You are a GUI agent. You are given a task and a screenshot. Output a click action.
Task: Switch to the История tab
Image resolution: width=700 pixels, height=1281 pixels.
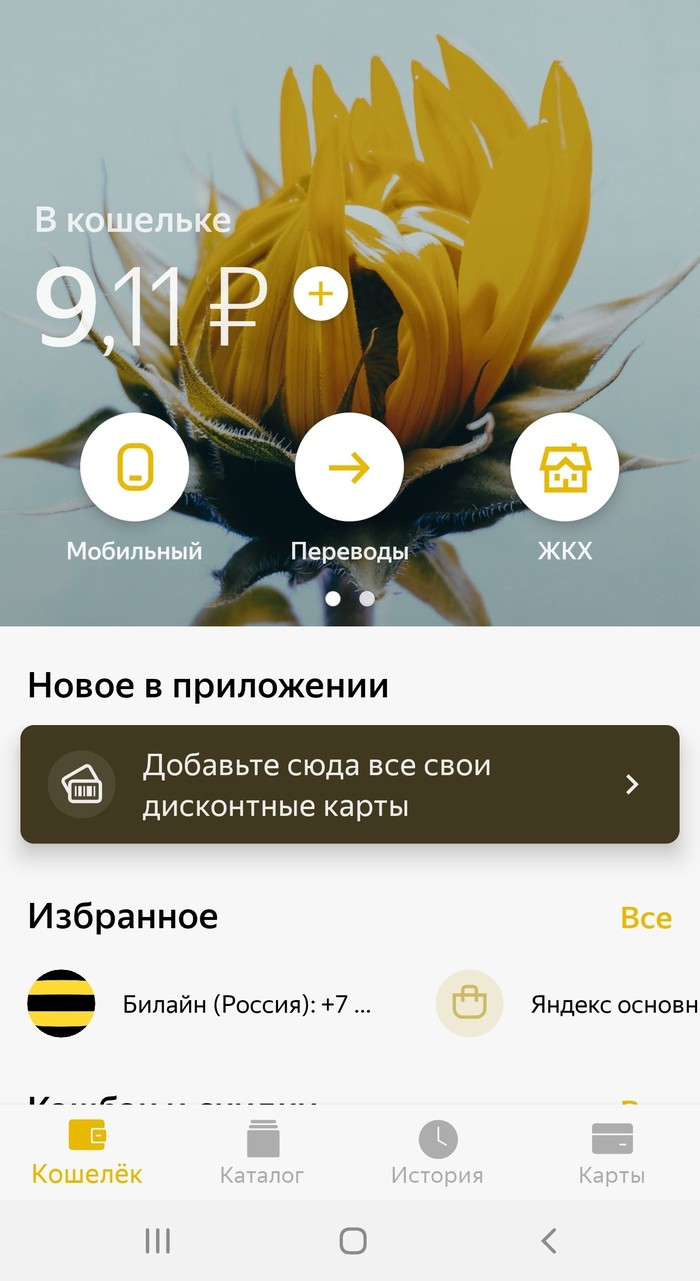(437, 1152)
